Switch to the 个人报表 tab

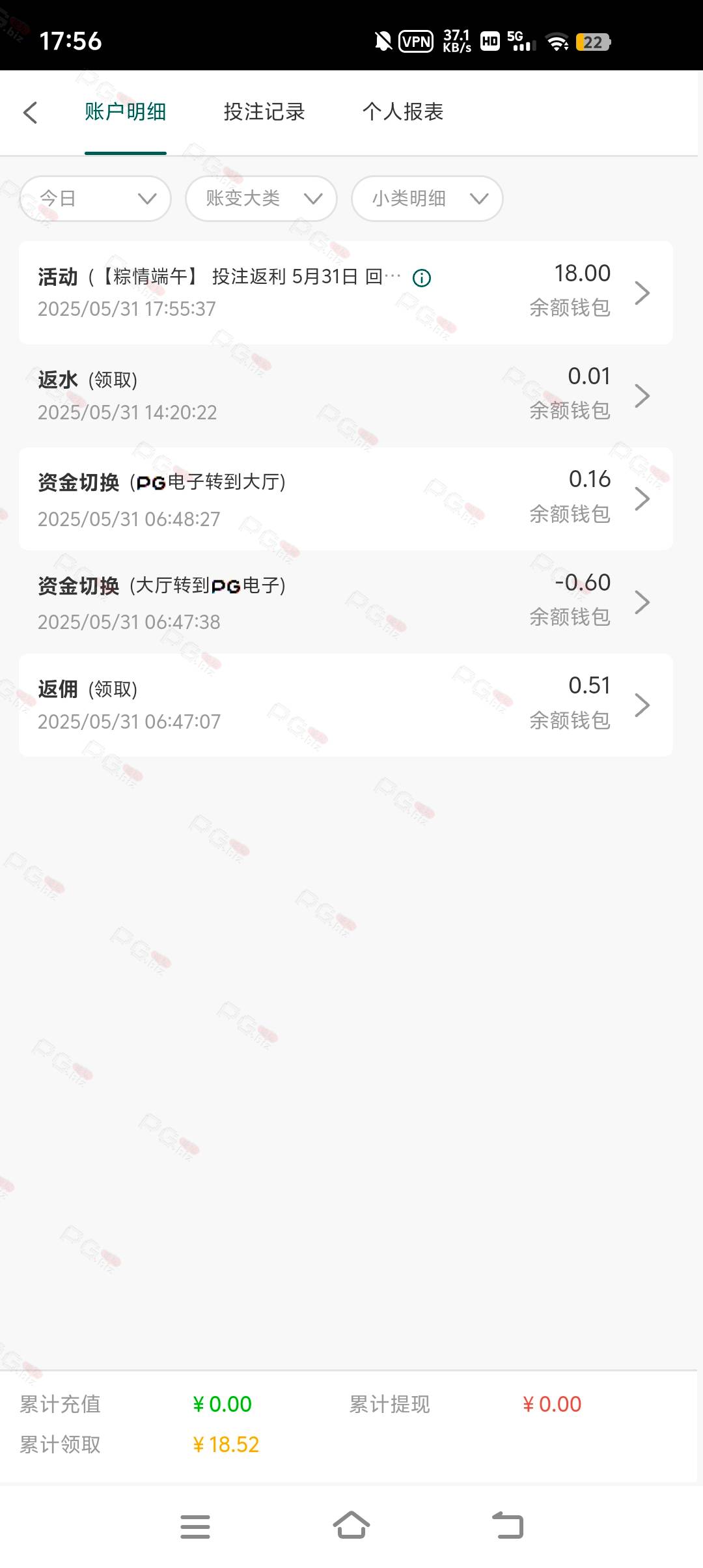point(403,112)
